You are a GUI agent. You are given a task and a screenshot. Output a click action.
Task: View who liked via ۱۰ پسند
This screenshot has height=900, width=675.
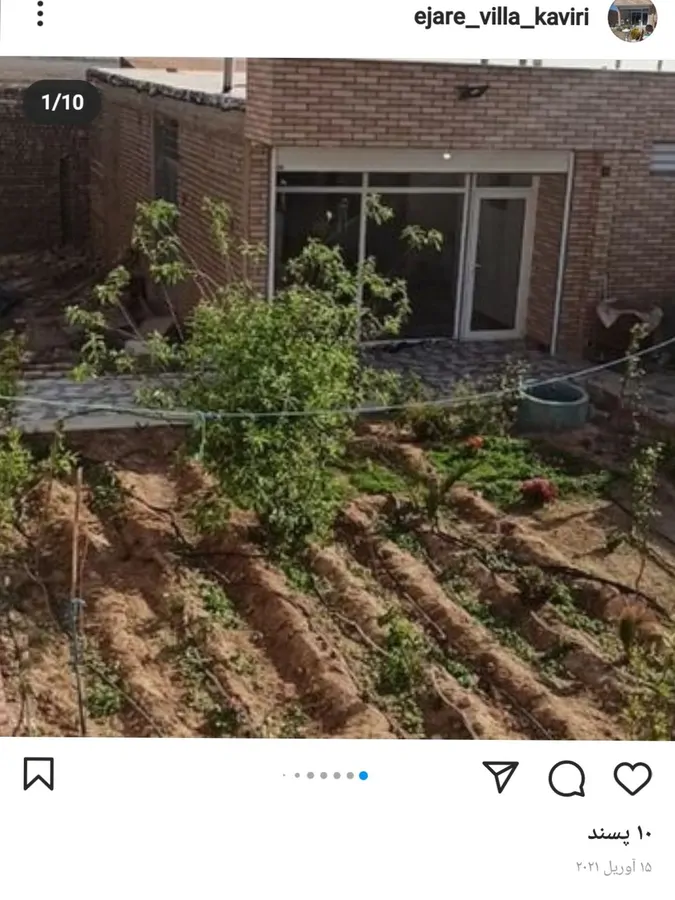tap(619, 832)
